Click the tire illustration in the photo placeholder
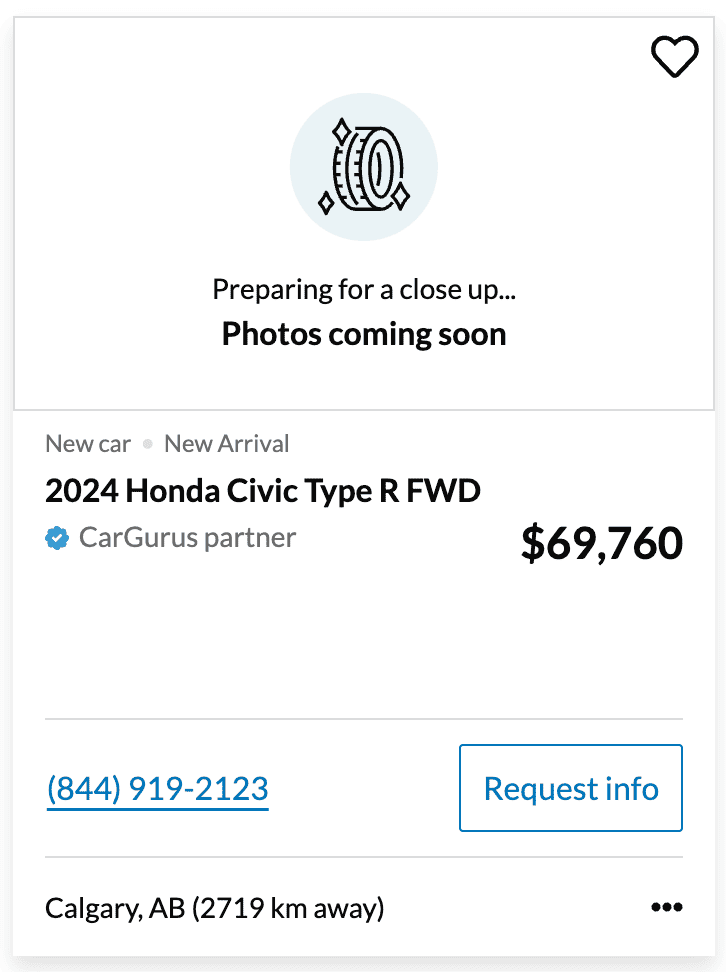Viewport: 726px width, 972px height. point(364,166)
